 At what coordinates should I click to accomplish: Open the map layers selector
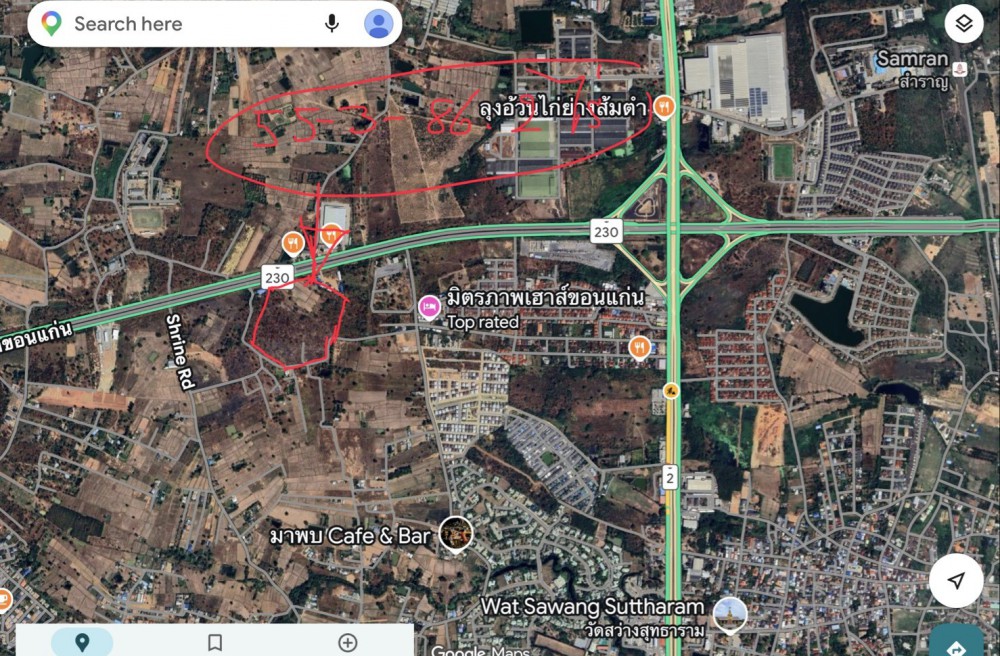pyautogui.click(x=963, y=24)
